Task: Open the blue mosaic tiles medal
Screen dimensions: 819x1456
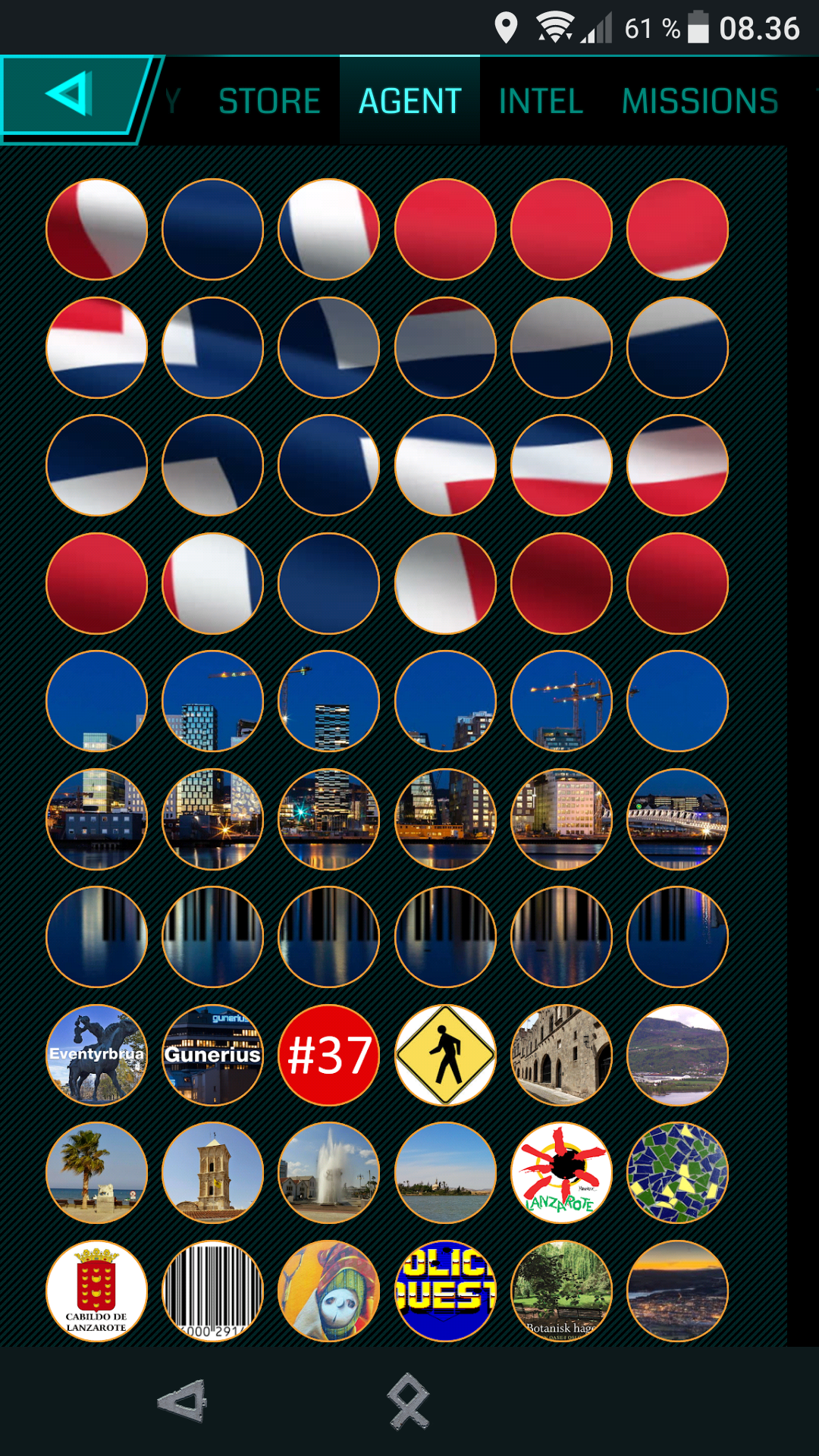Action: point(678,1172)
